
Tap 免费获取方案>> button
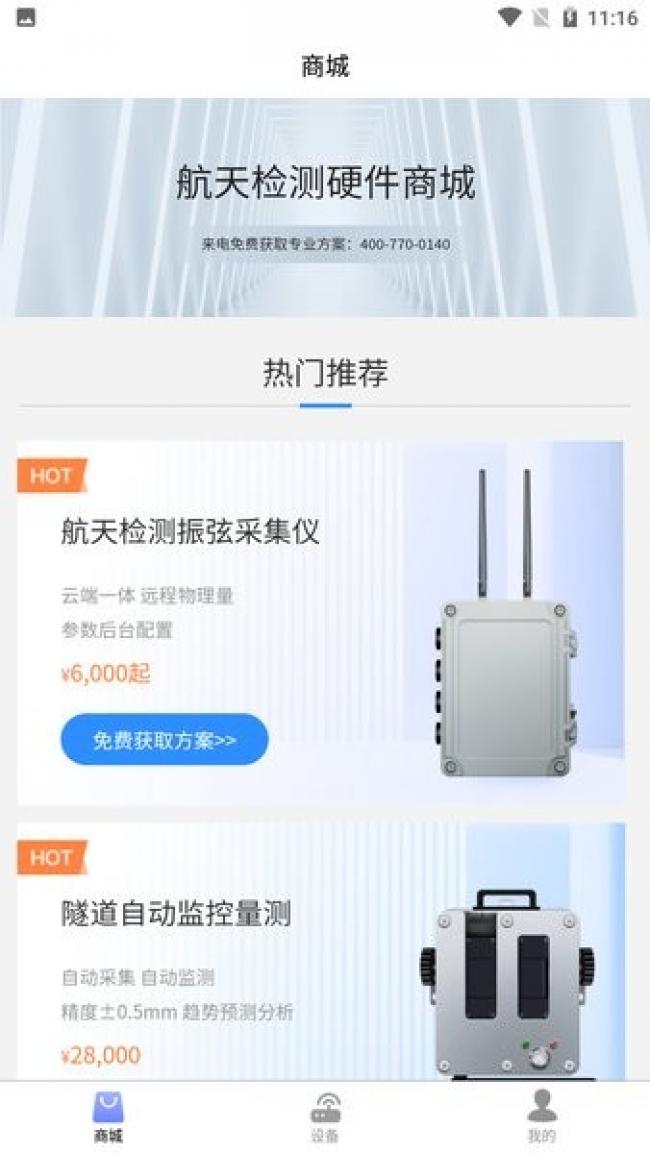(x=164, y=740)
